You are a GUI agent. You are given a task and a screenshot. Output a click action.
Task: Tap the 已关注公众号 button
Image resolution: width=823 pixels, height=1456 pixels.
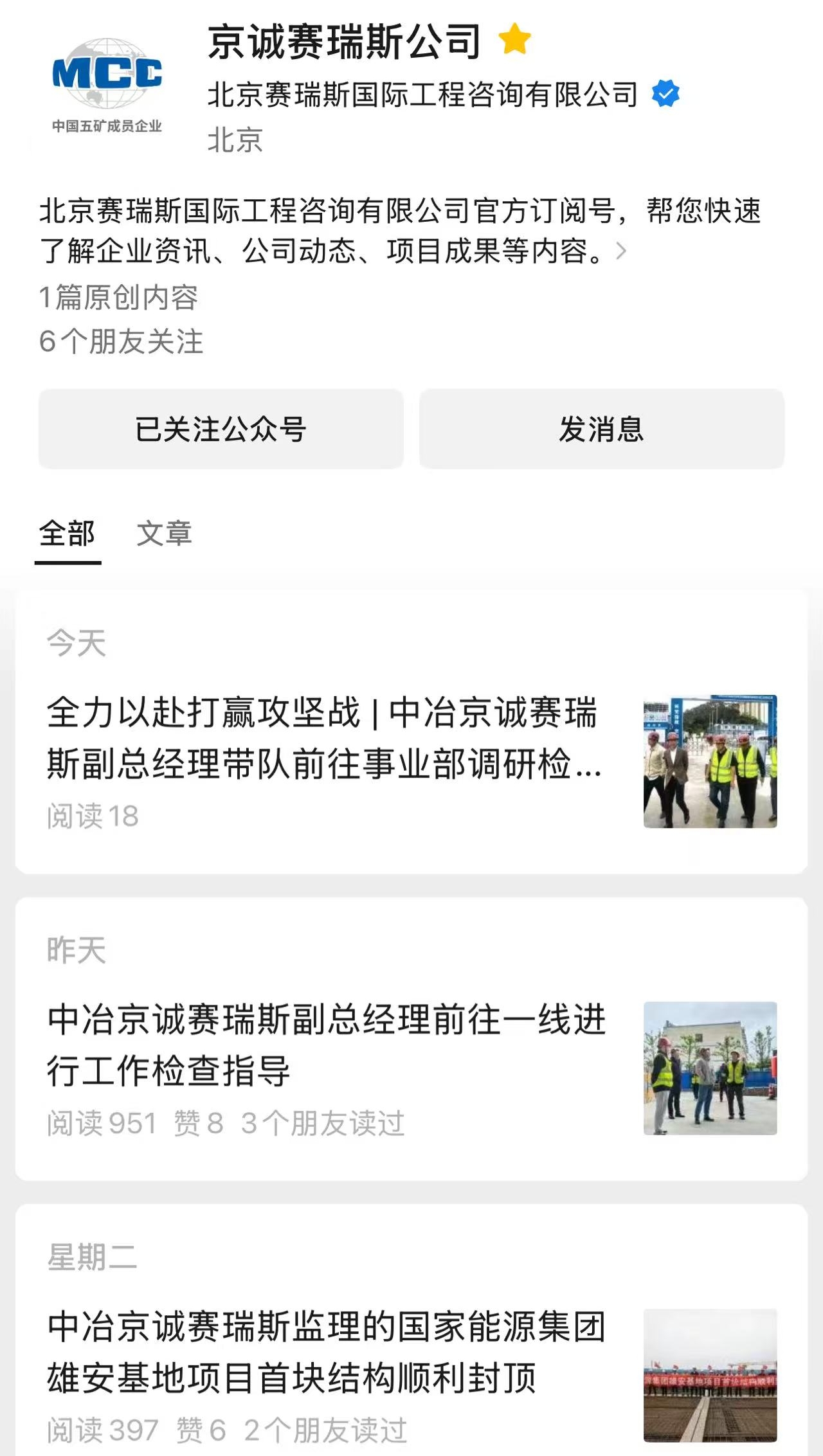(221, 429)
